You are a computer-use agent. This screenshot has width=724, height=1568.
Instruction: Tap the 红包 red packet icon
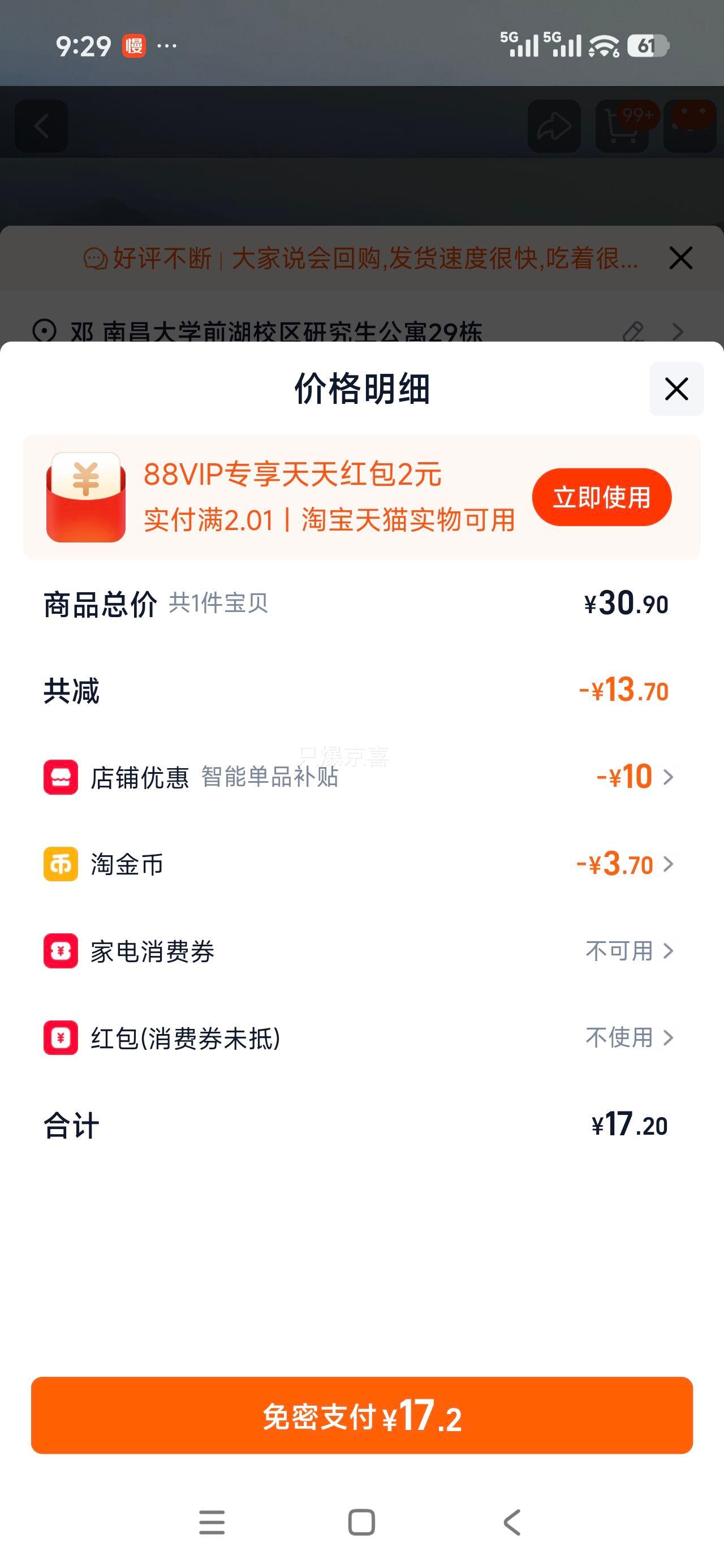60,1039
